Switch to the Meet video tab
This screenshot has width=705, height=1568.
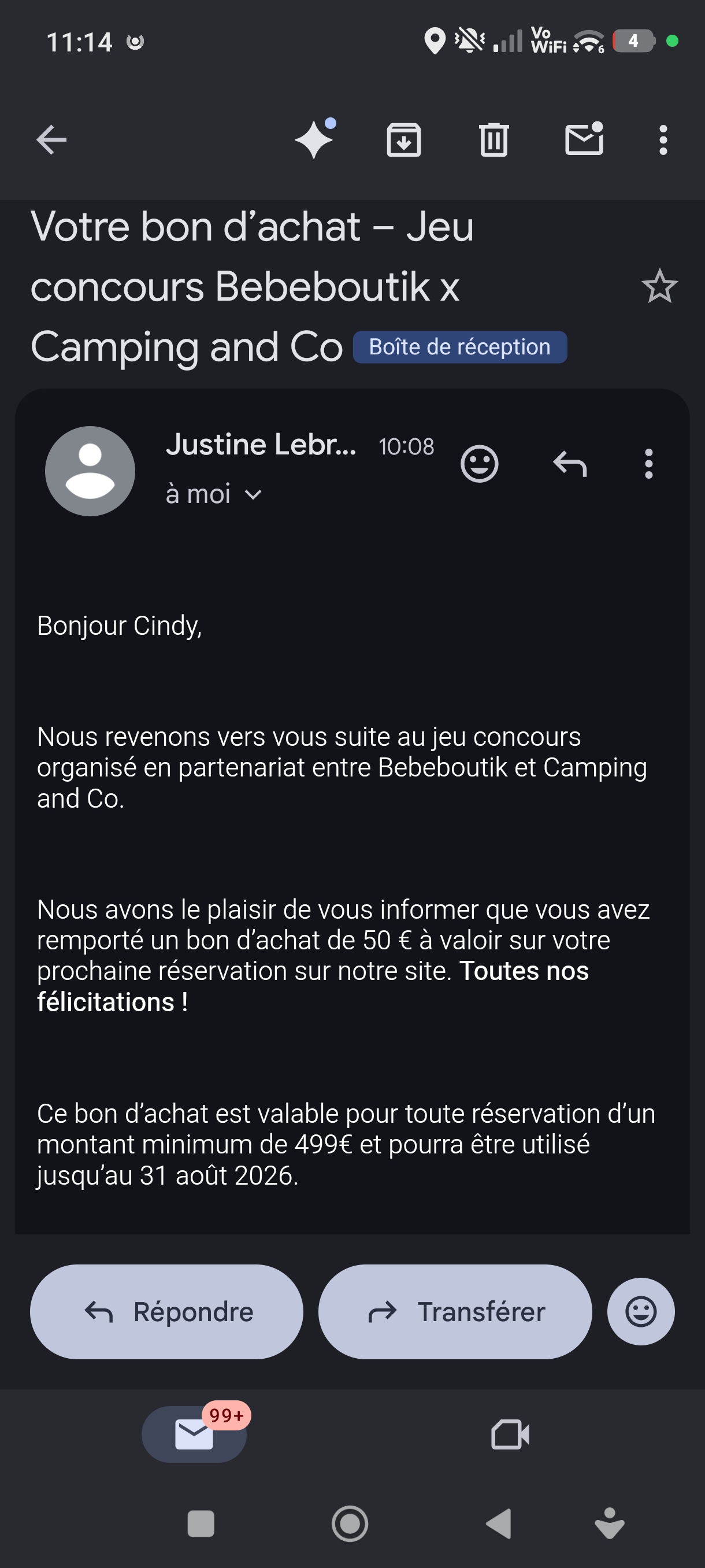click(510, 1434)
